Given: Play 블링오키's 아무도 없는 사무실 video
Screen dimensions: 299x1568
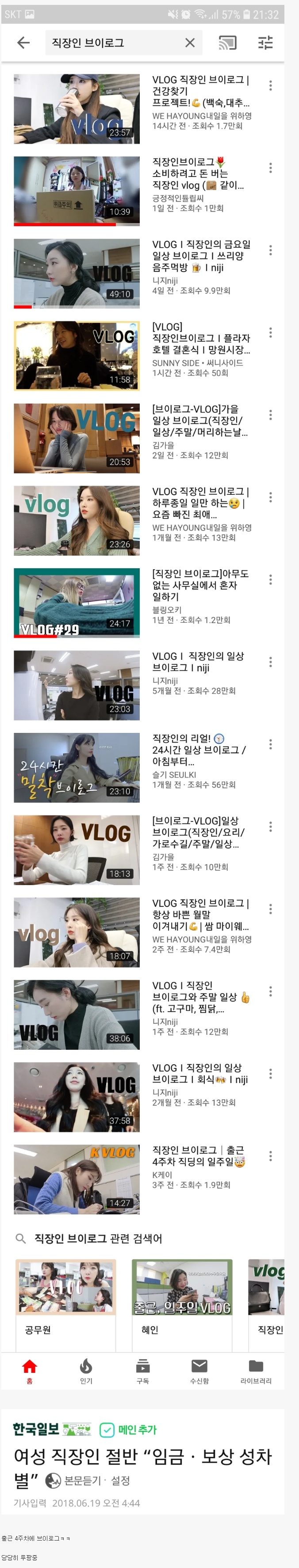Looking at the screenshot, I should point(77,603).
